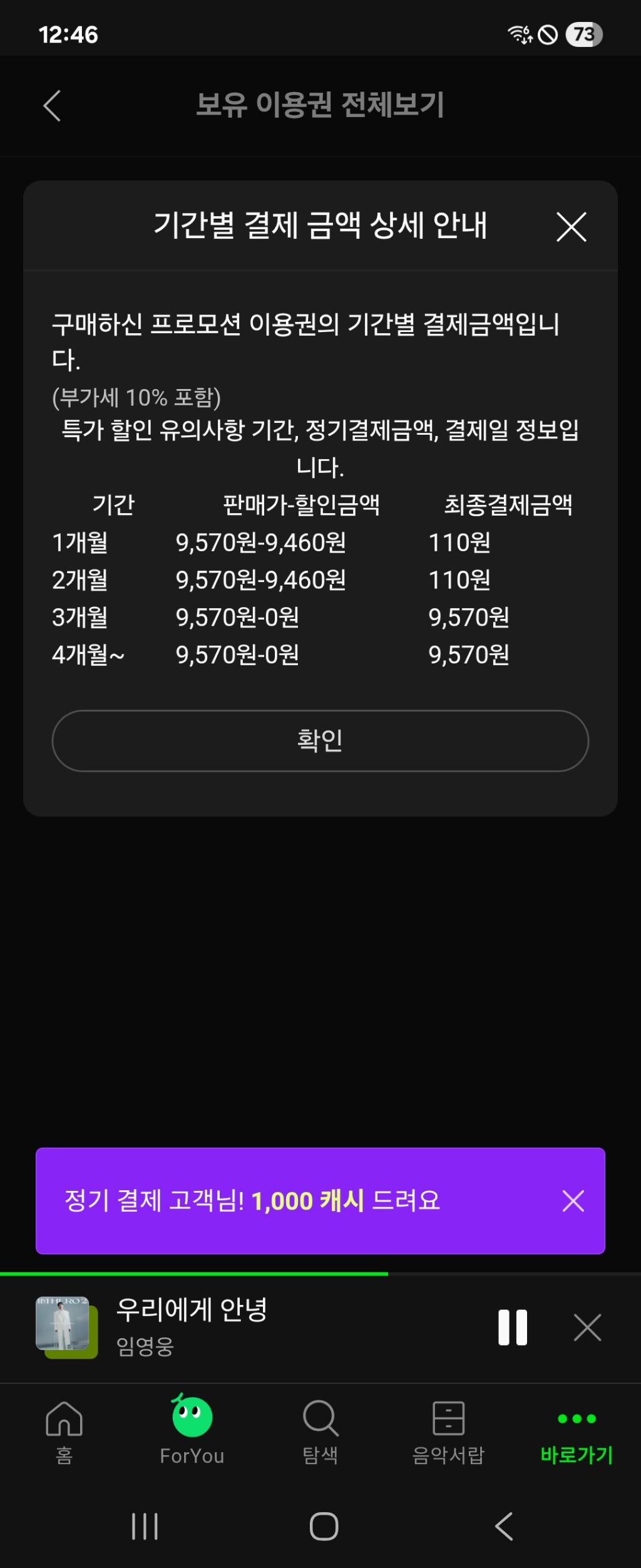Image resolution: width=641 pixels, height=1568 pixels.
Task: Go back from 보유 이용권 전체보기
Action: click(53, 105)
